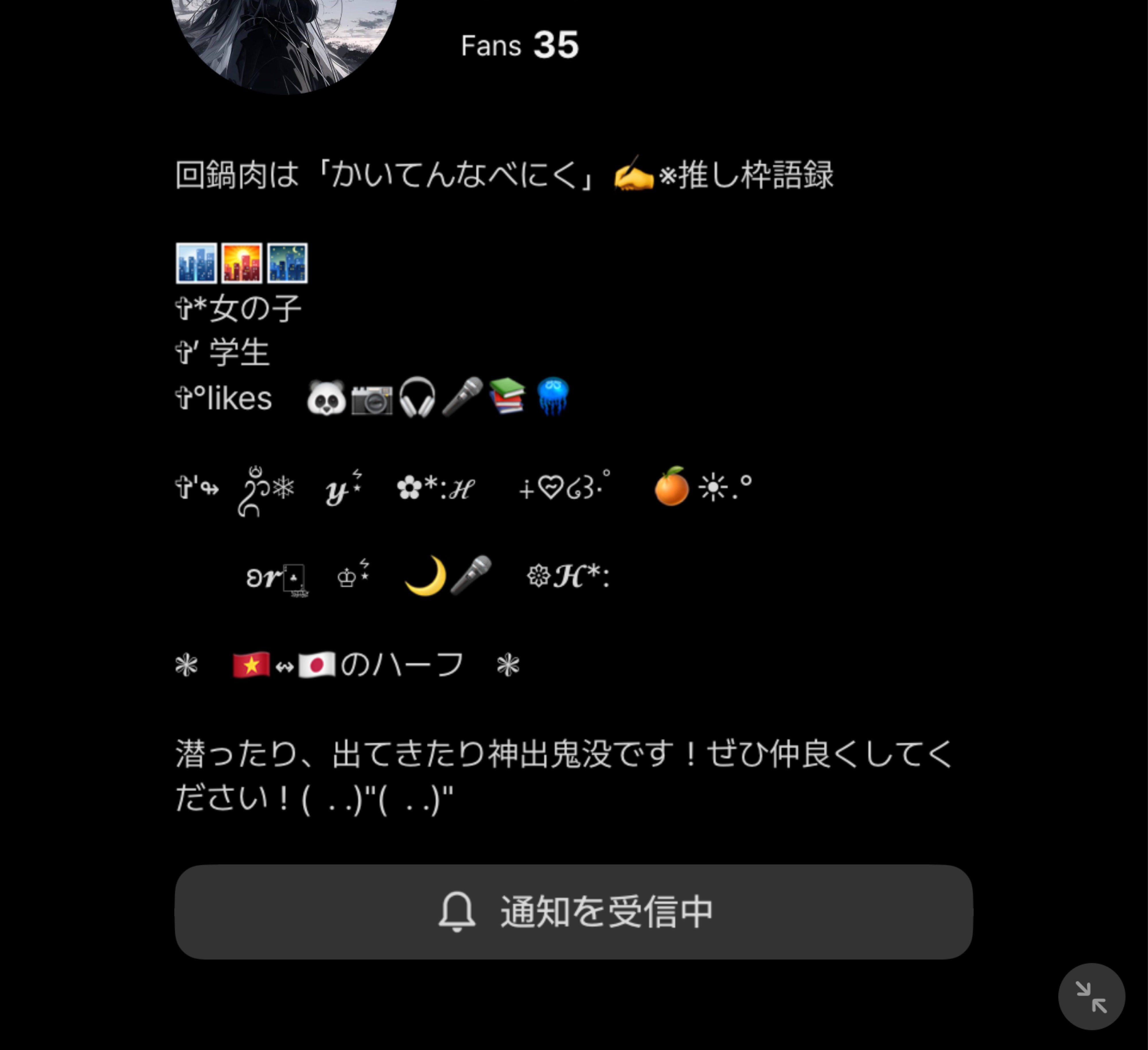
Task: Tap the 通知を受信中 notification button
Action: click(574, 912)
